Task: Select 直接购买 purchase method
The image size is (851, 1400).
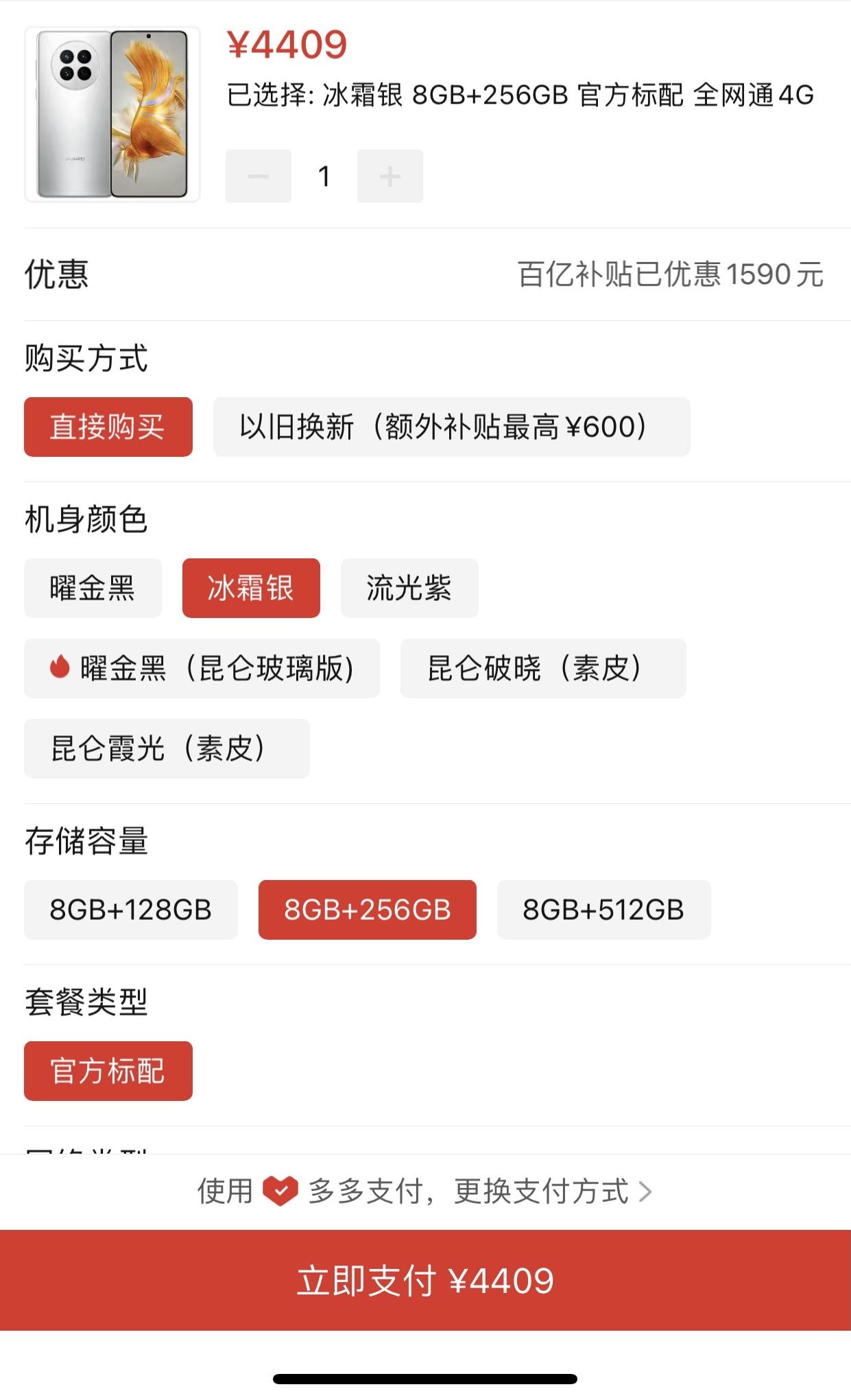Action: tap(108, 427)
